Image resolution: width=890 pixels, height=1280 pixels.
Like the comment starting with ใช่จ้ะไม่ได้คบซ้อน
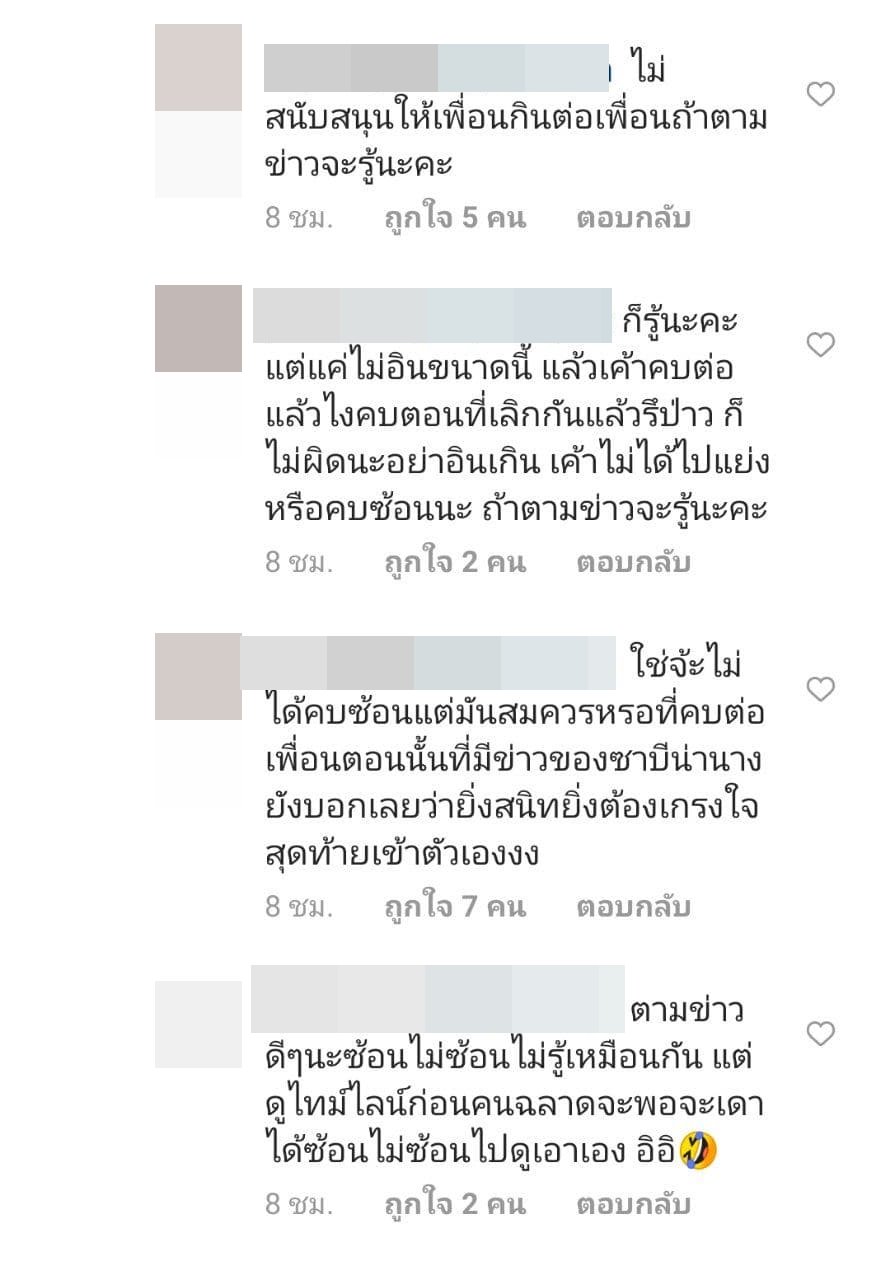820,689
